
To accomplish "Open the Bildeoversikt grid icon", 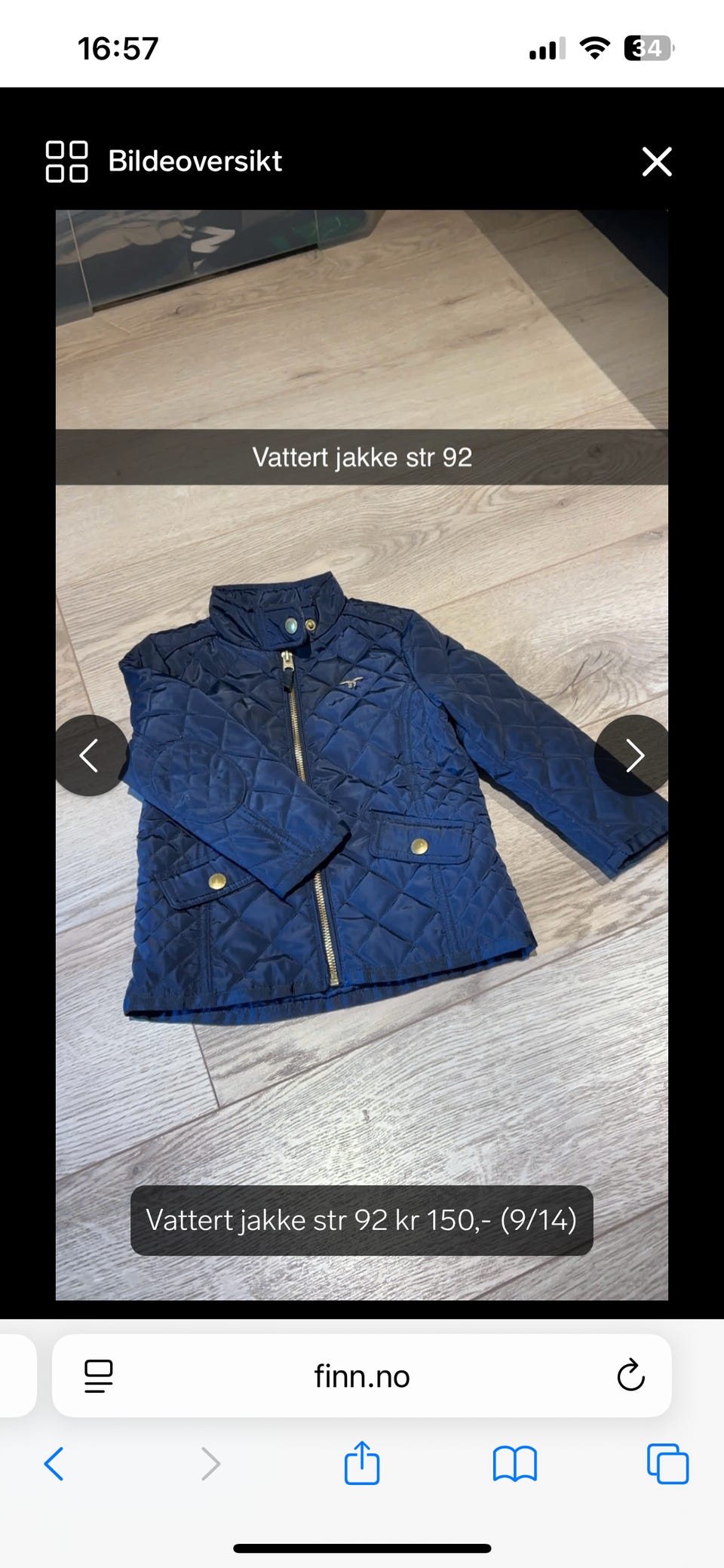I will point(66,161).
